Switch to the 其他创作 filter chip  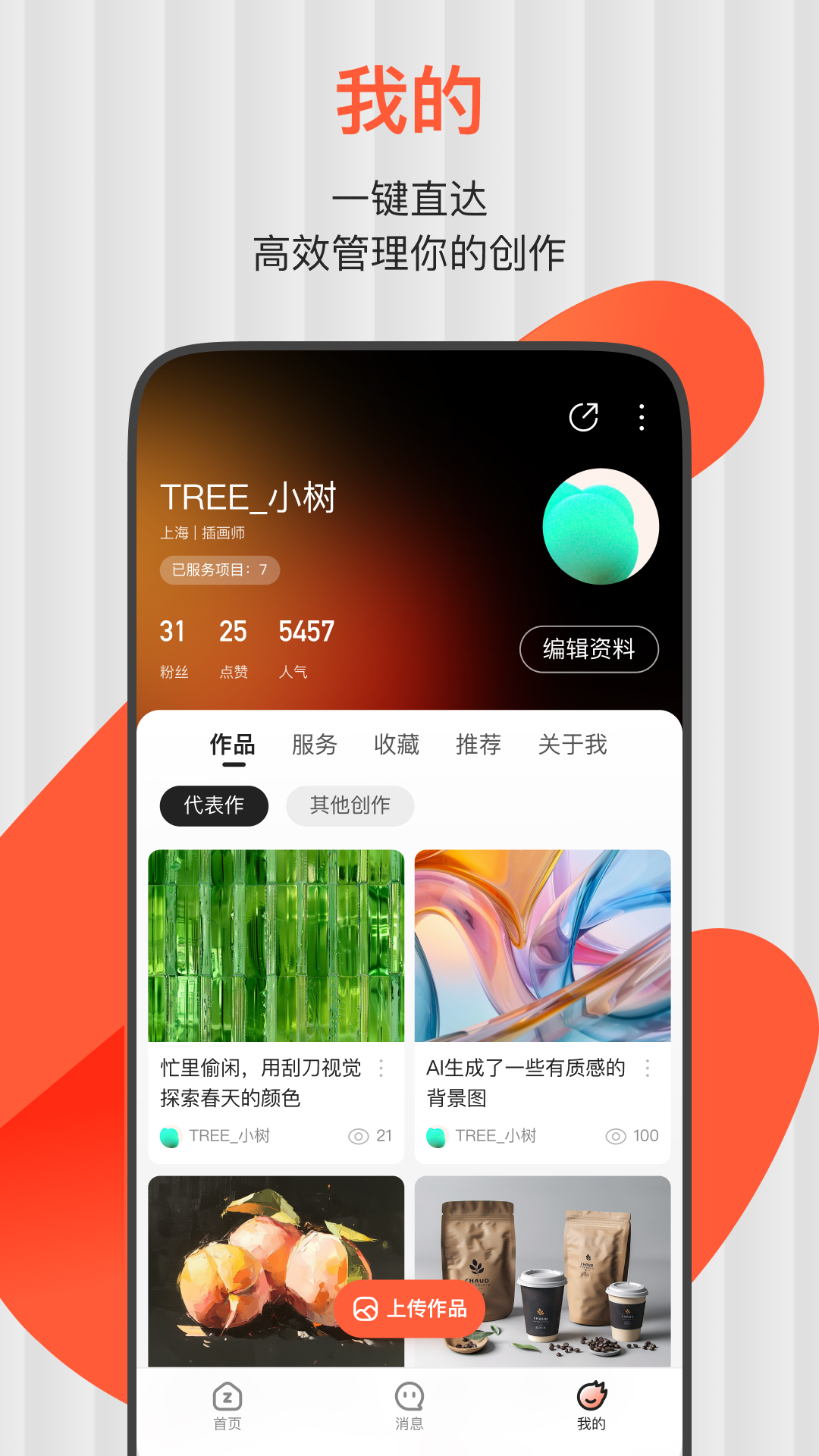pos(350,806)
